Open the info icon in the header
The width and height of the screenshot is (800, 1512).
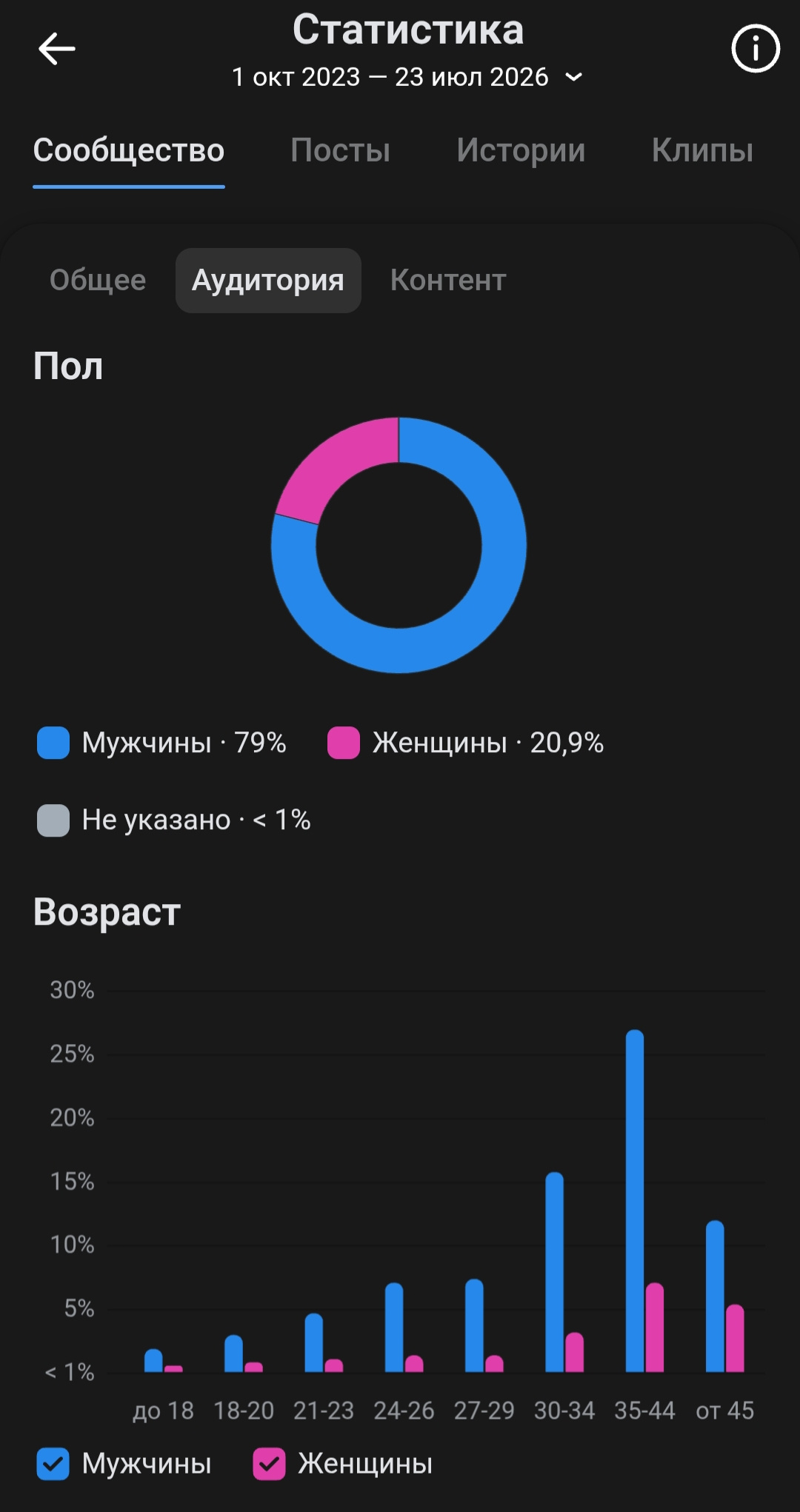pos(755,49)
